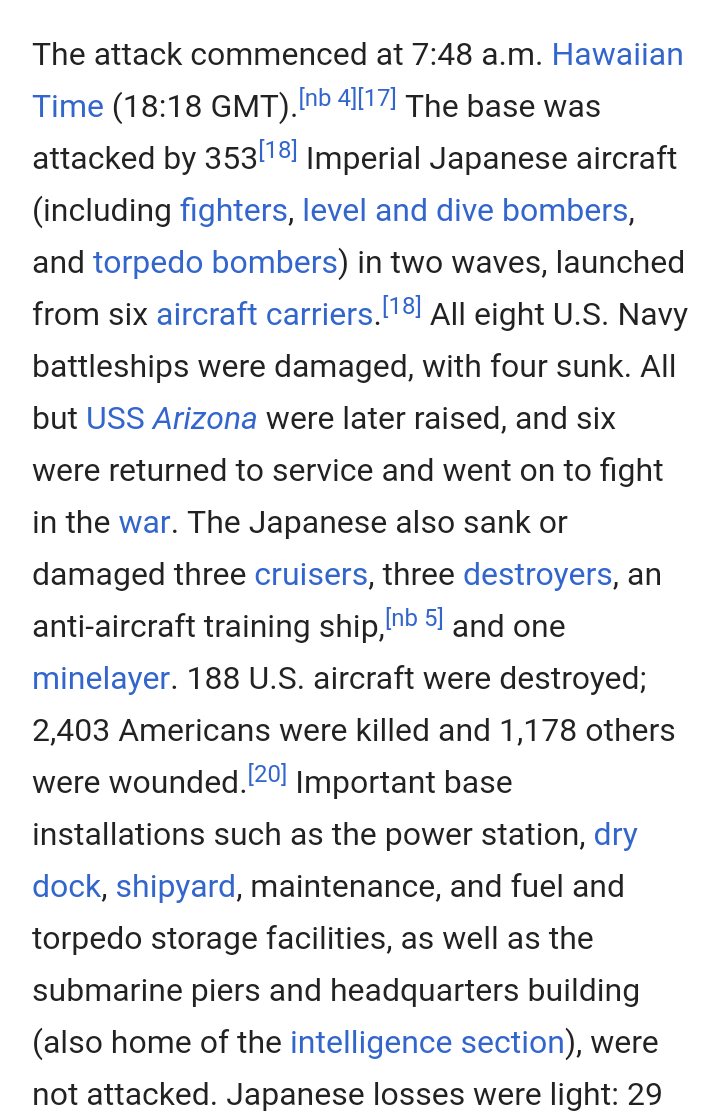720x1112 pixels.
Task: Open the cruisers article
Action: click(311, 574)
